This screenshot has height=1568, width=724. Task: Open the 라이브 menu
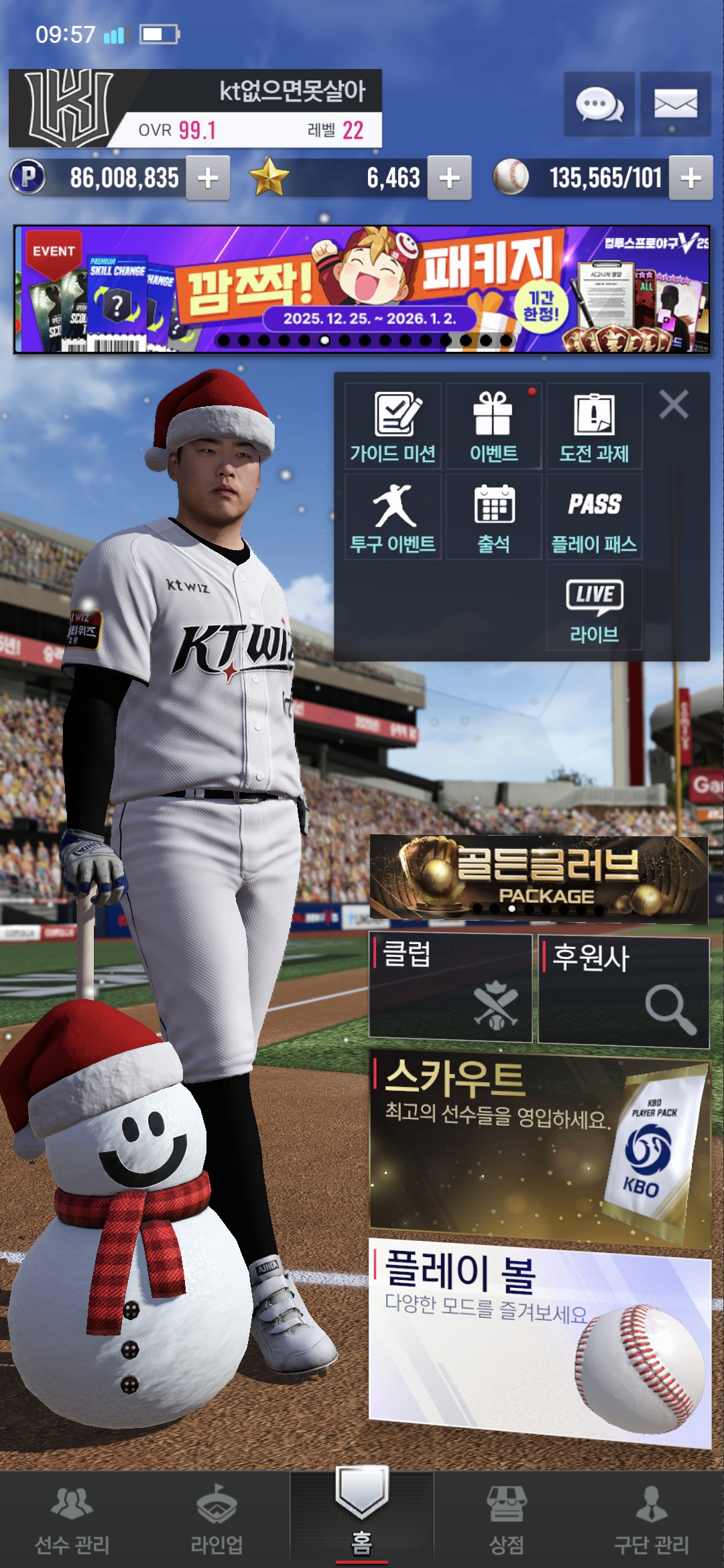(x=594, y=608)
